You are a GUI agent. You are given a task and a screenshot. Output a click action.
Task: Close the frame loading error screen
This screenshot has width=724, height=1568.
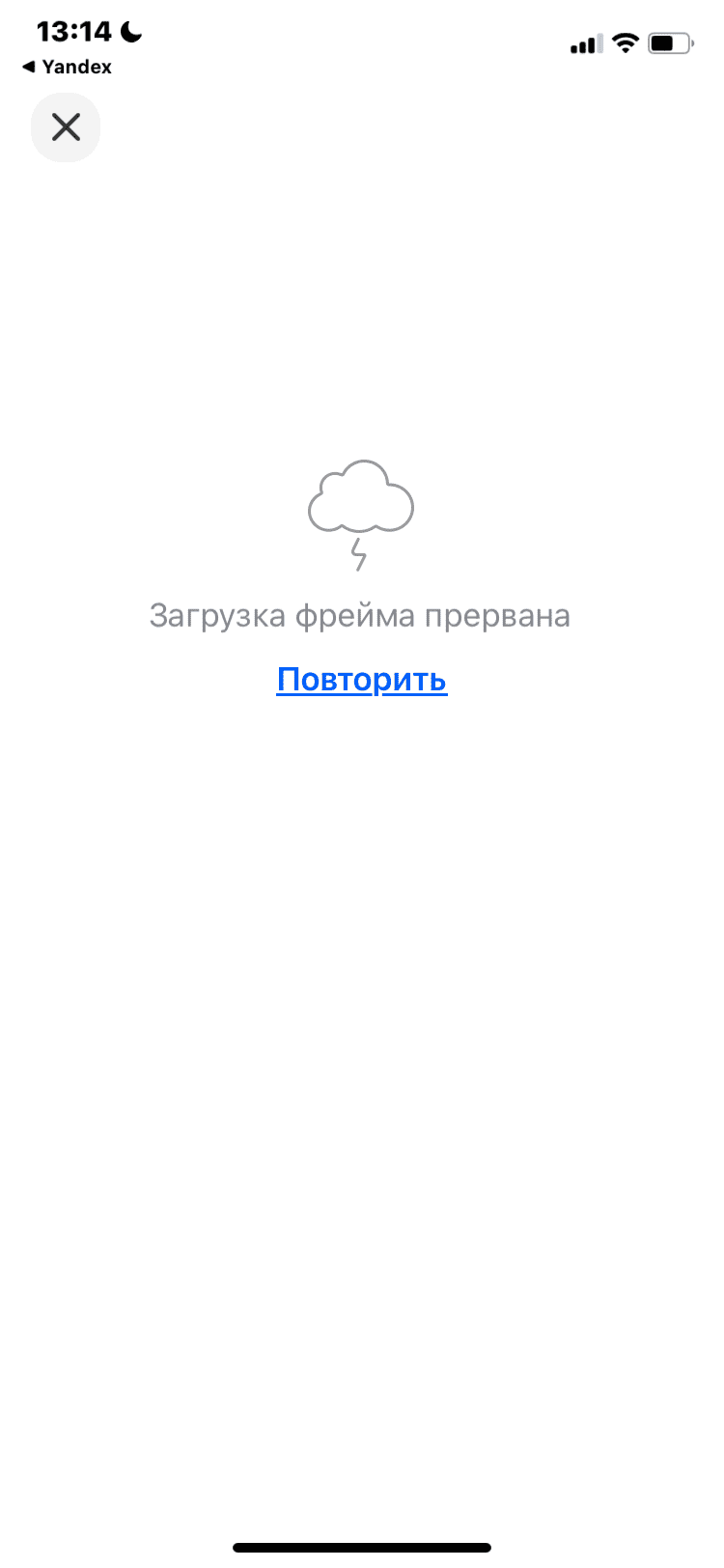[66, 127]
